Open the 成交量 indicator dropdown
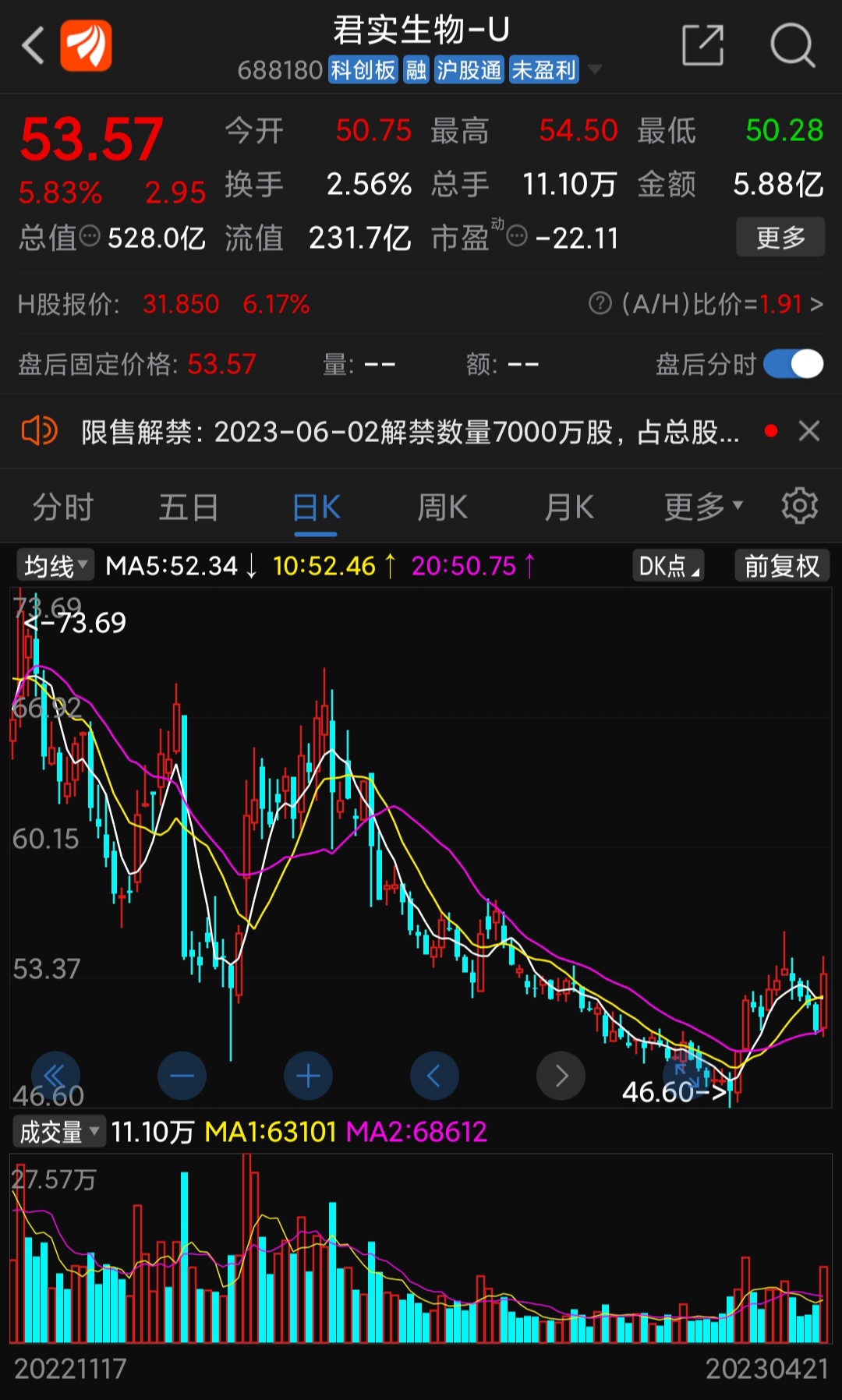842x1400 pixels. click(x=58, y=1131)
